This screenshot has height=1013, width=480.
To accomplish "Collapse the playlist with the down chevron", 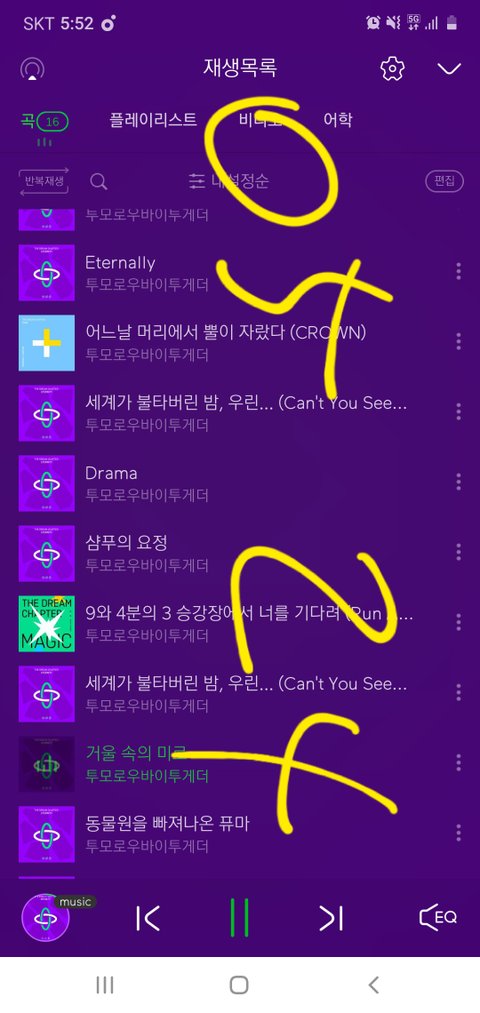I will 449,69.
